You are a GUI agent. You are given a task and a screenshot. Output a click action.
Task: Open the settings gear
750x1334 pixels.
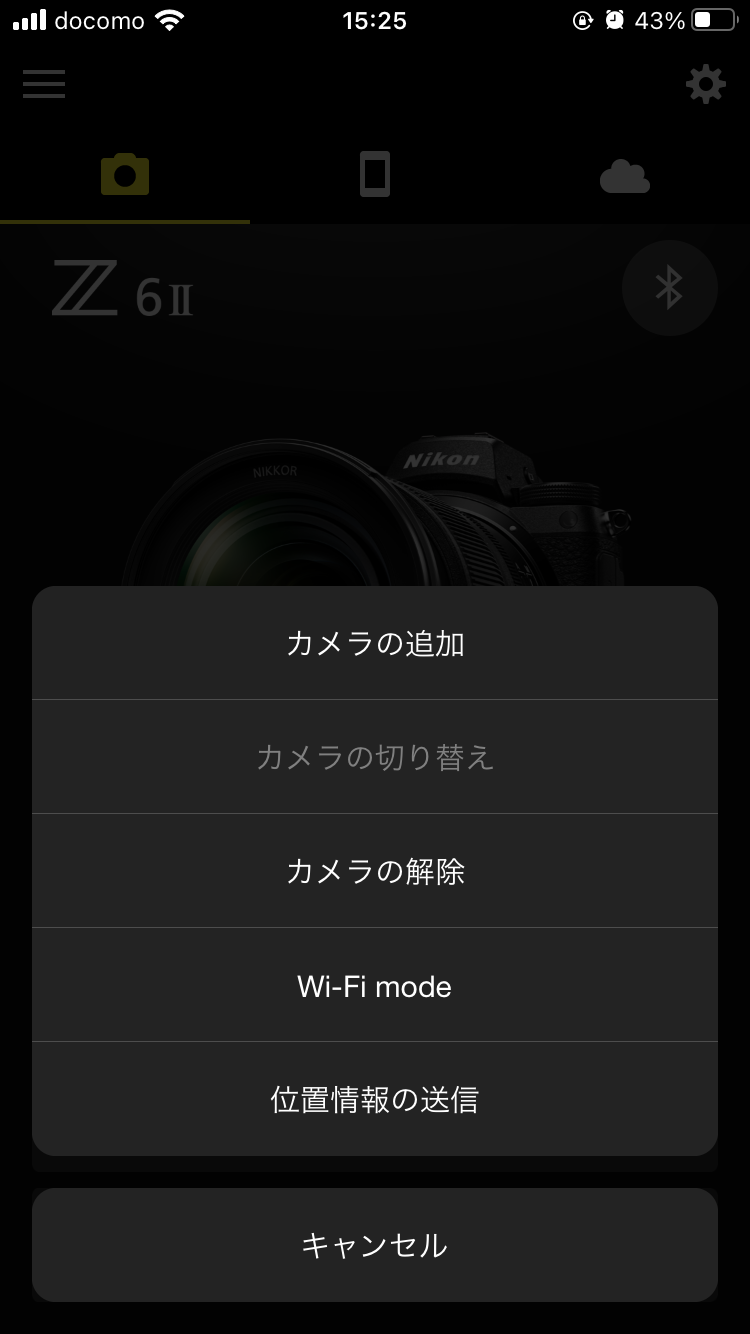point(706,84)
